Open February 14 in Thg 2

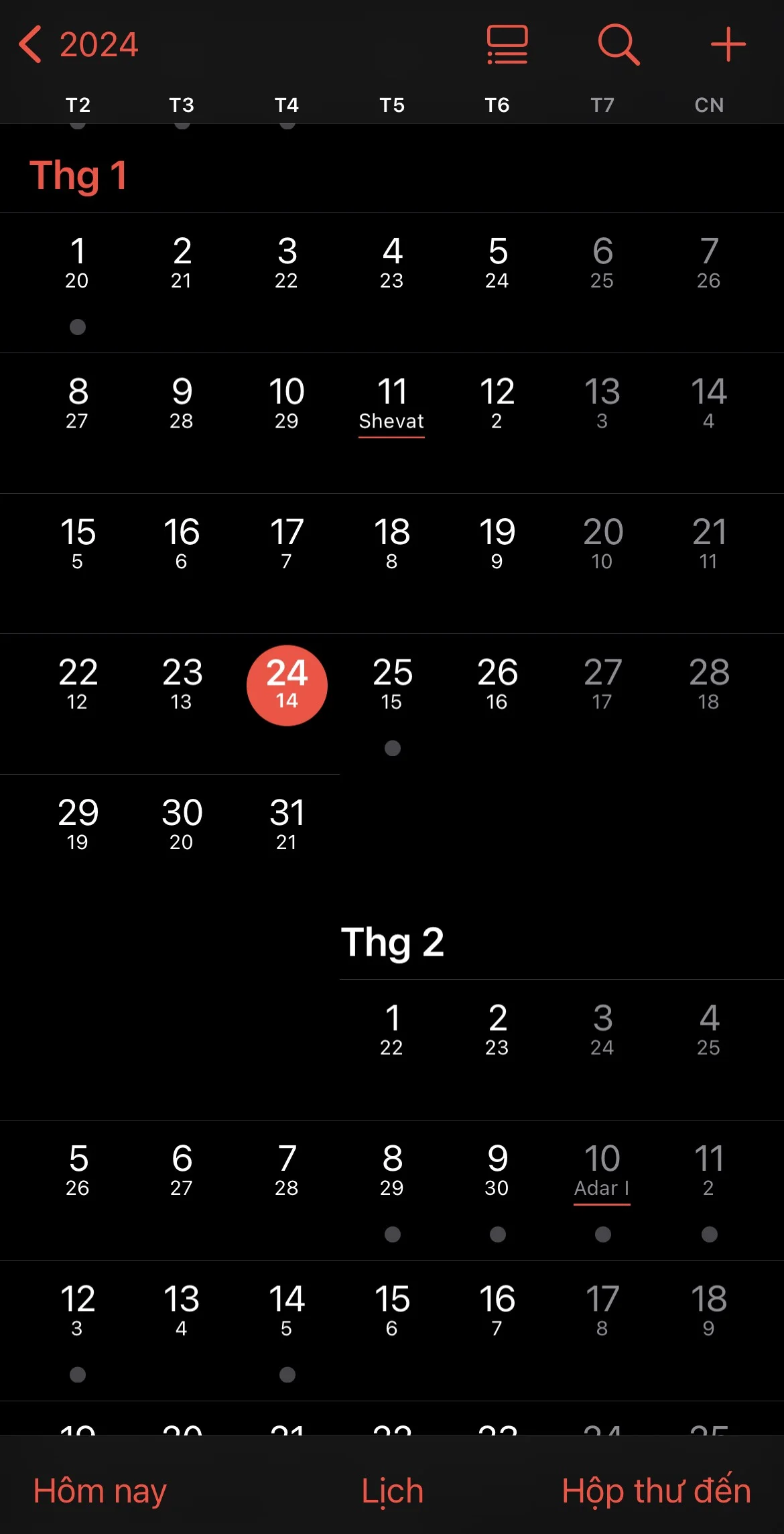287,1312
